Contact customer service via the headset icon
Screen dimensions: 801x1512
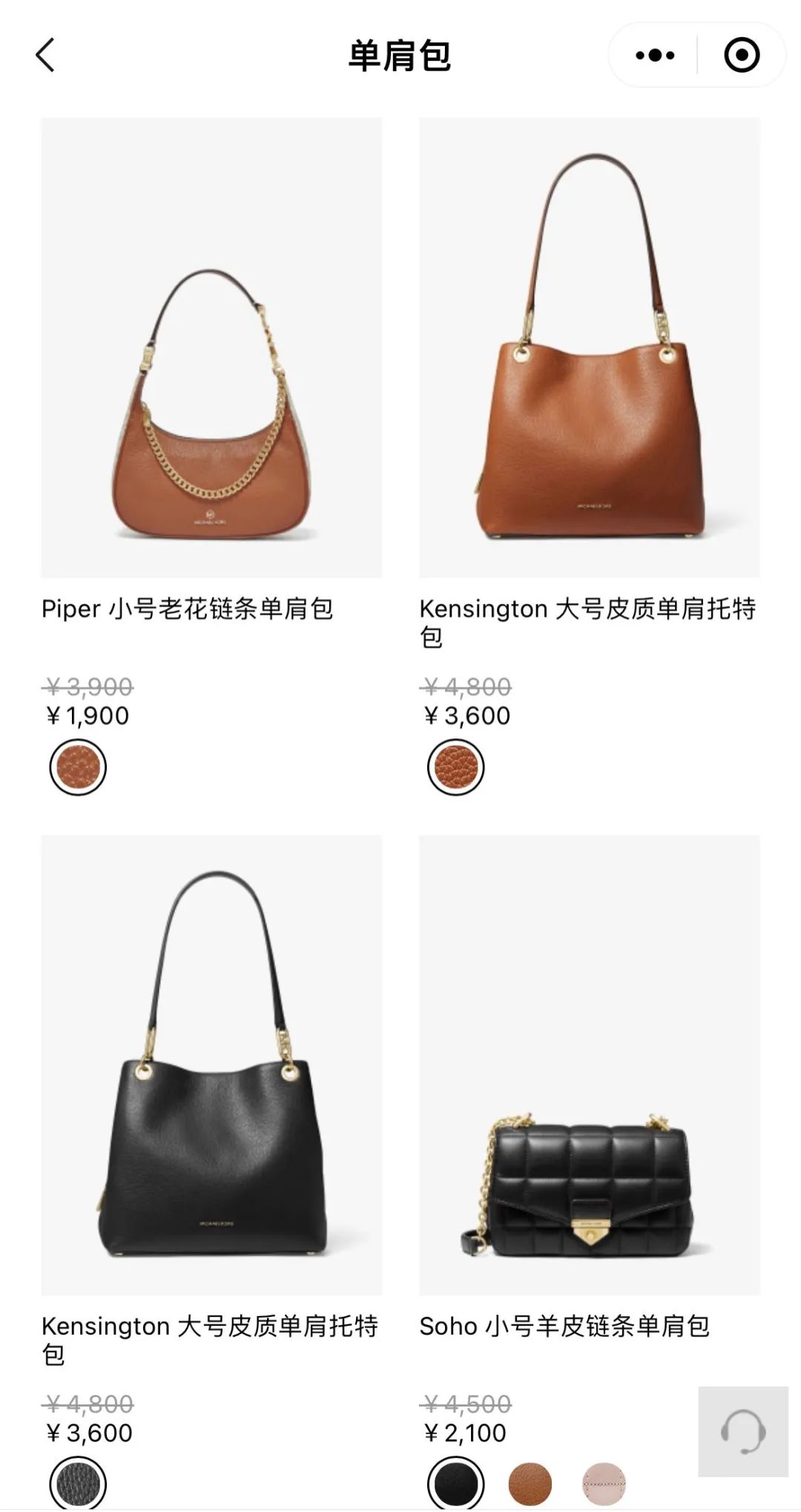pyautogui.click(x=742, y=1431)
